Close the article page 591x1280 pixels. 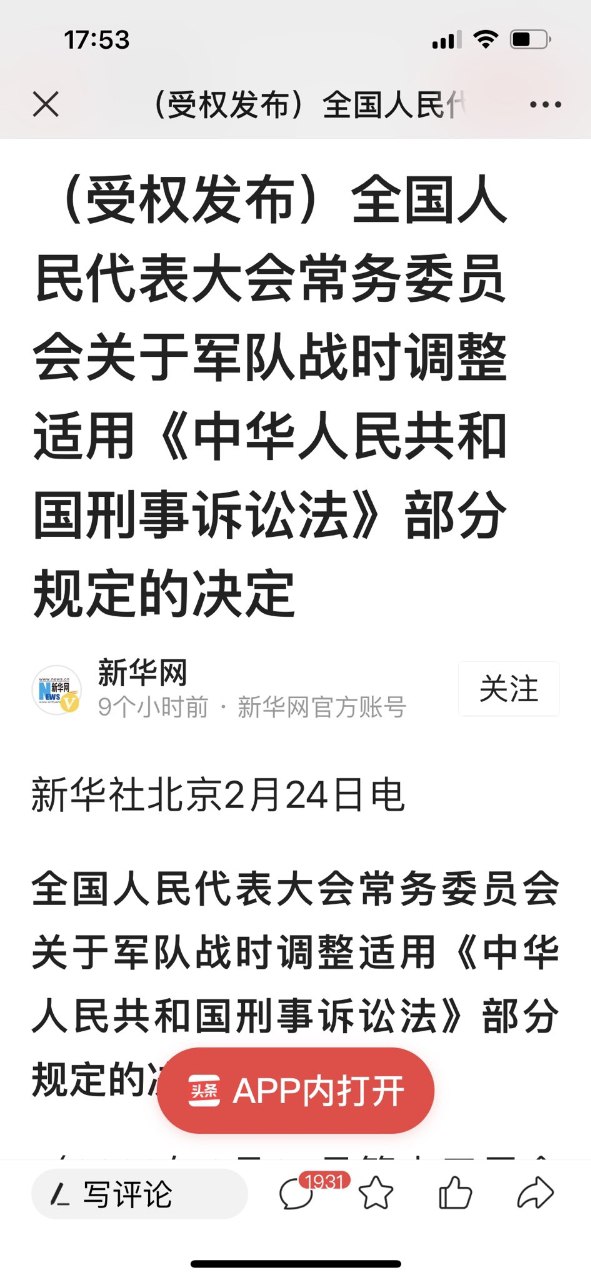tap(46, 104)
